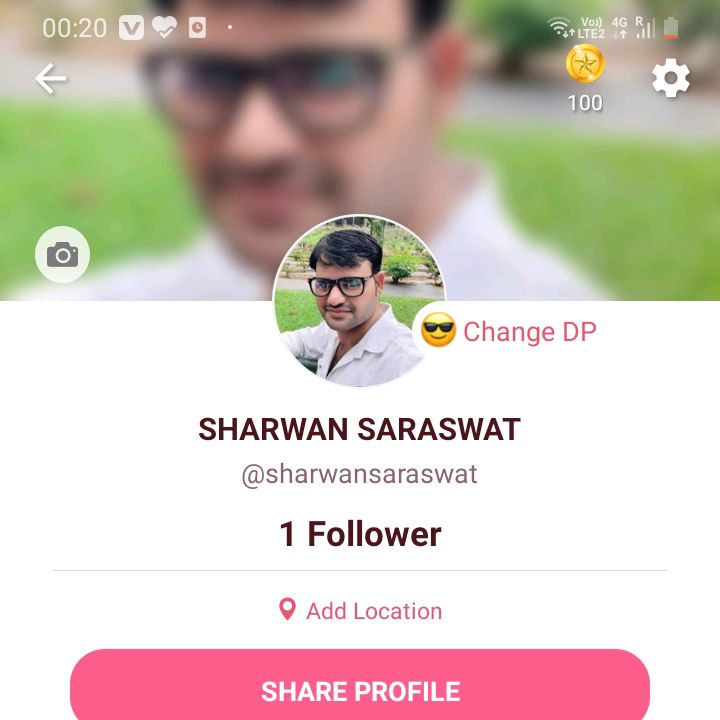This screenshot has height=720, width=720.
Task: Go back using the arrow icon
Action: (x=50, y=79)
